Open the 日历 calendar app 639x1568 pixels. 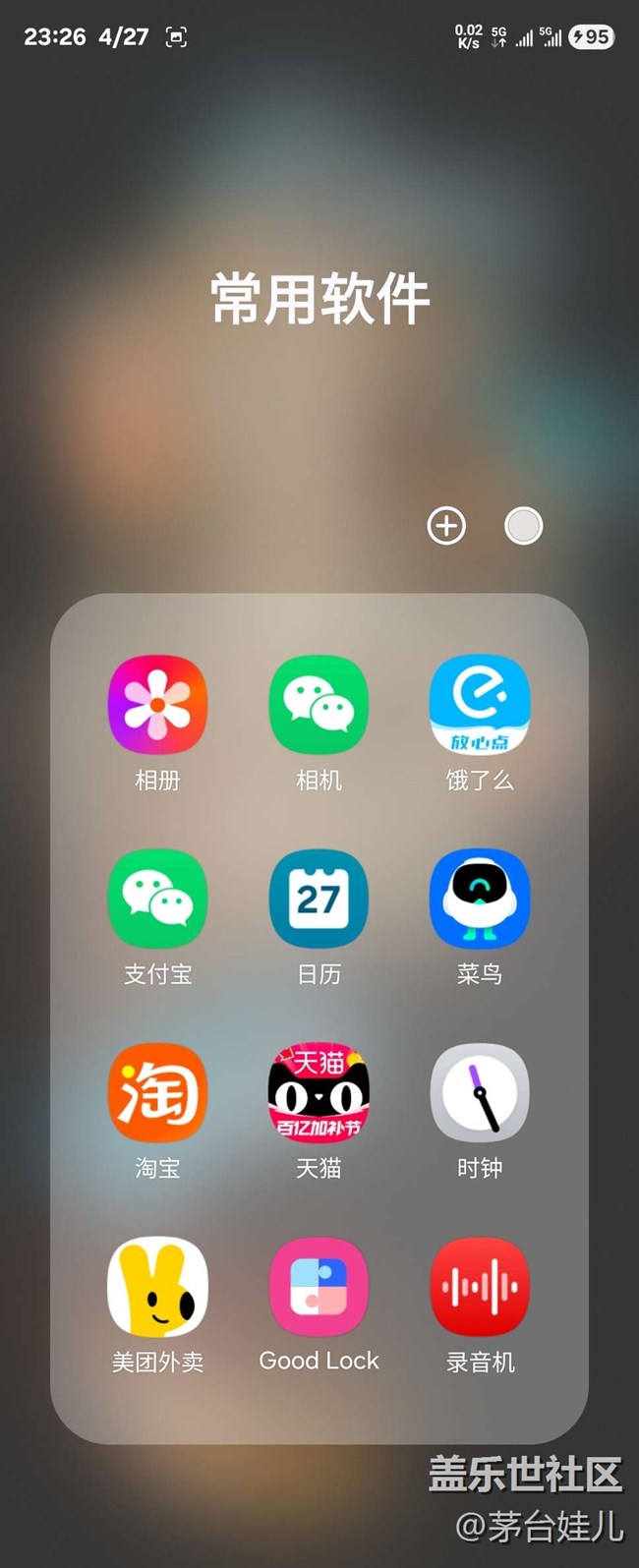click(319, 899)
